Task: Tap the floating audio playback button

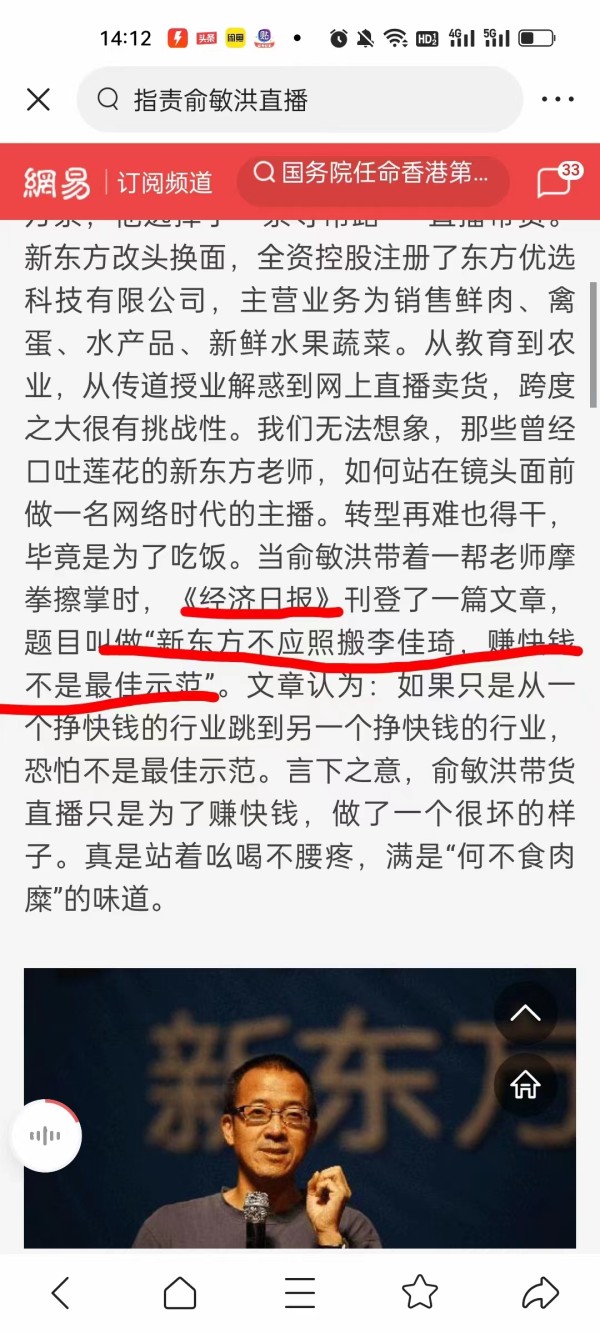Action: tap(46, 1136)
